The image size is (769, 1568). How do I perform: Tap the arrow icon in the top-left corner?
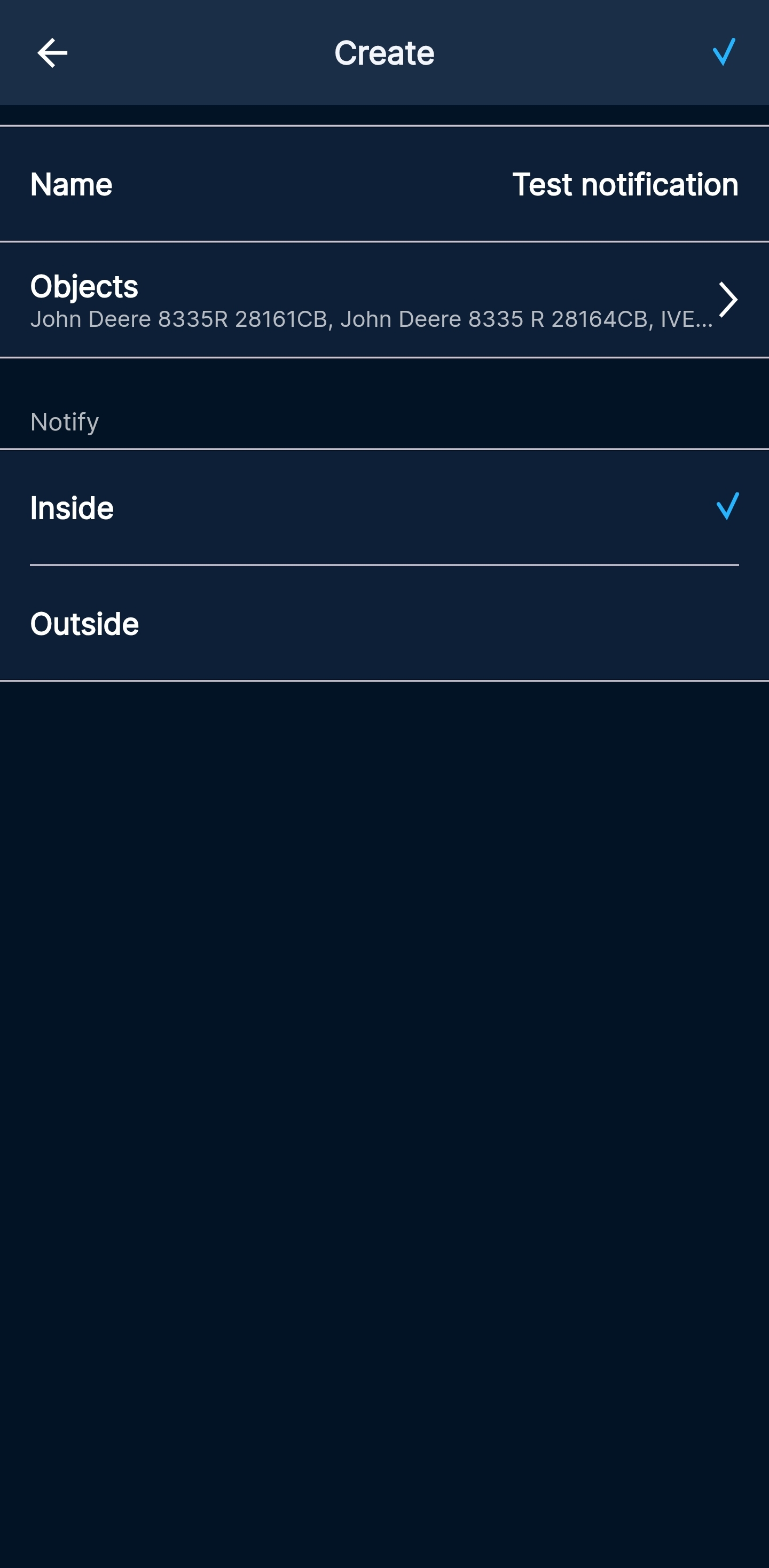52,53
